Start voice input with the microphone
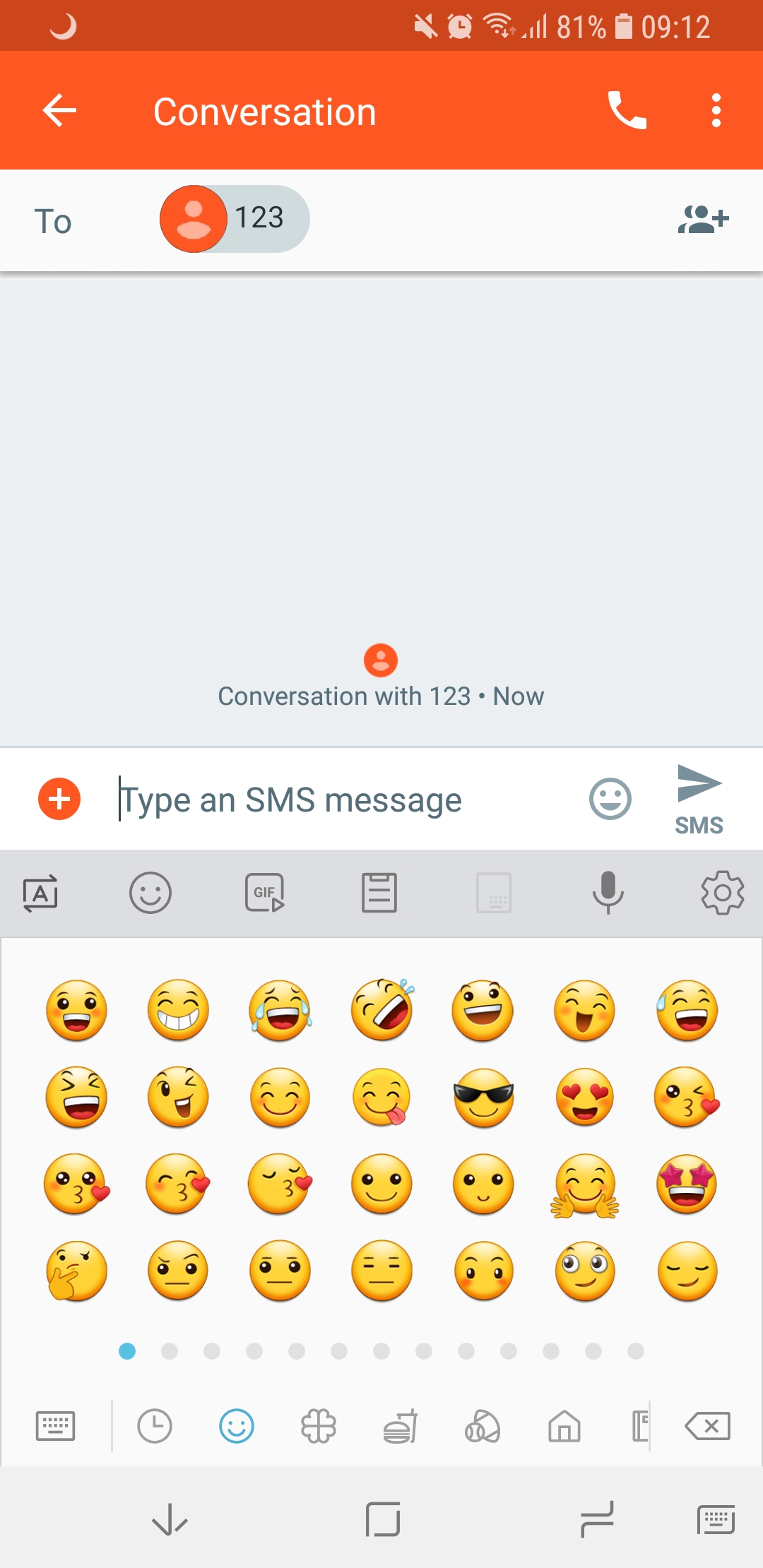The width and height of the screenshot is (763, 1568). pyautogui.click(x=608, y=893)
